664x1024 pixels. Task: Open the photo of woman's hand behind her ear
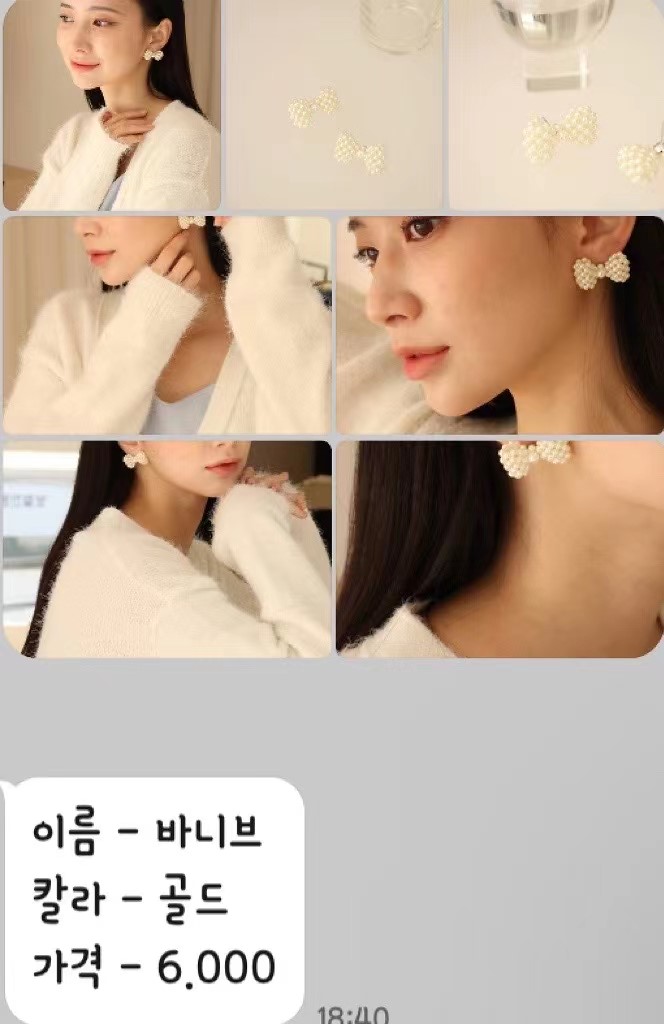point(167,325)
